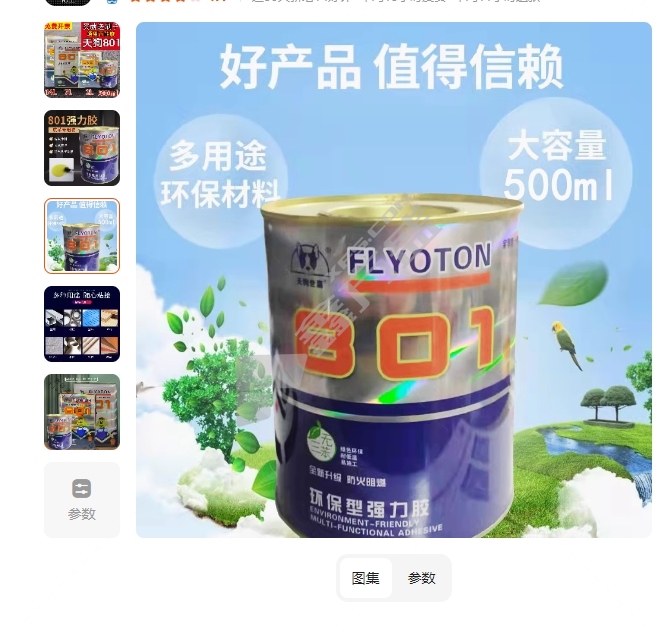Screen dimensions: 670x628
Task: Tap the 参数 tile with sliders icon
Action: pyautogui.click(x=82, y=500)
